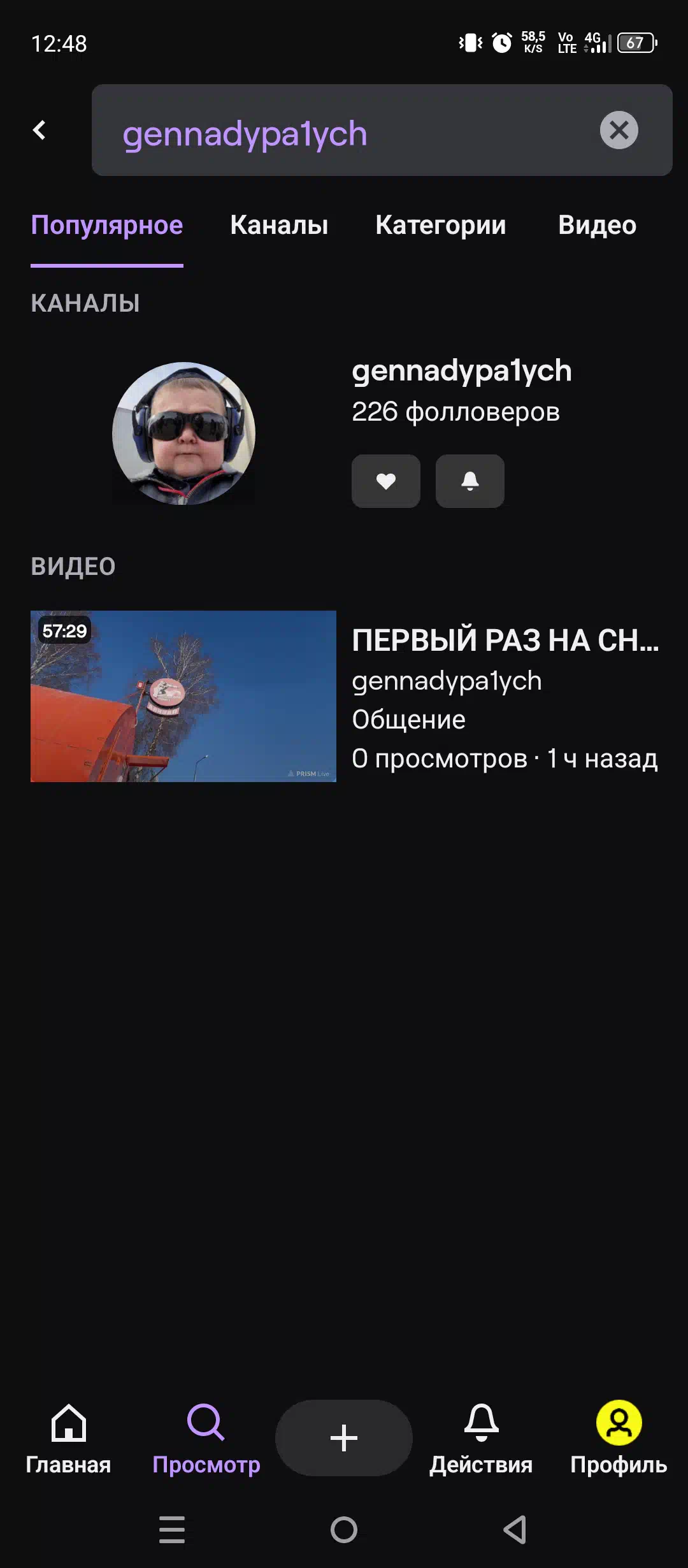Screen dimensions: 688x1568
Task: Open the Просмотр bottom tab
Action: (x=206, y=1439)
